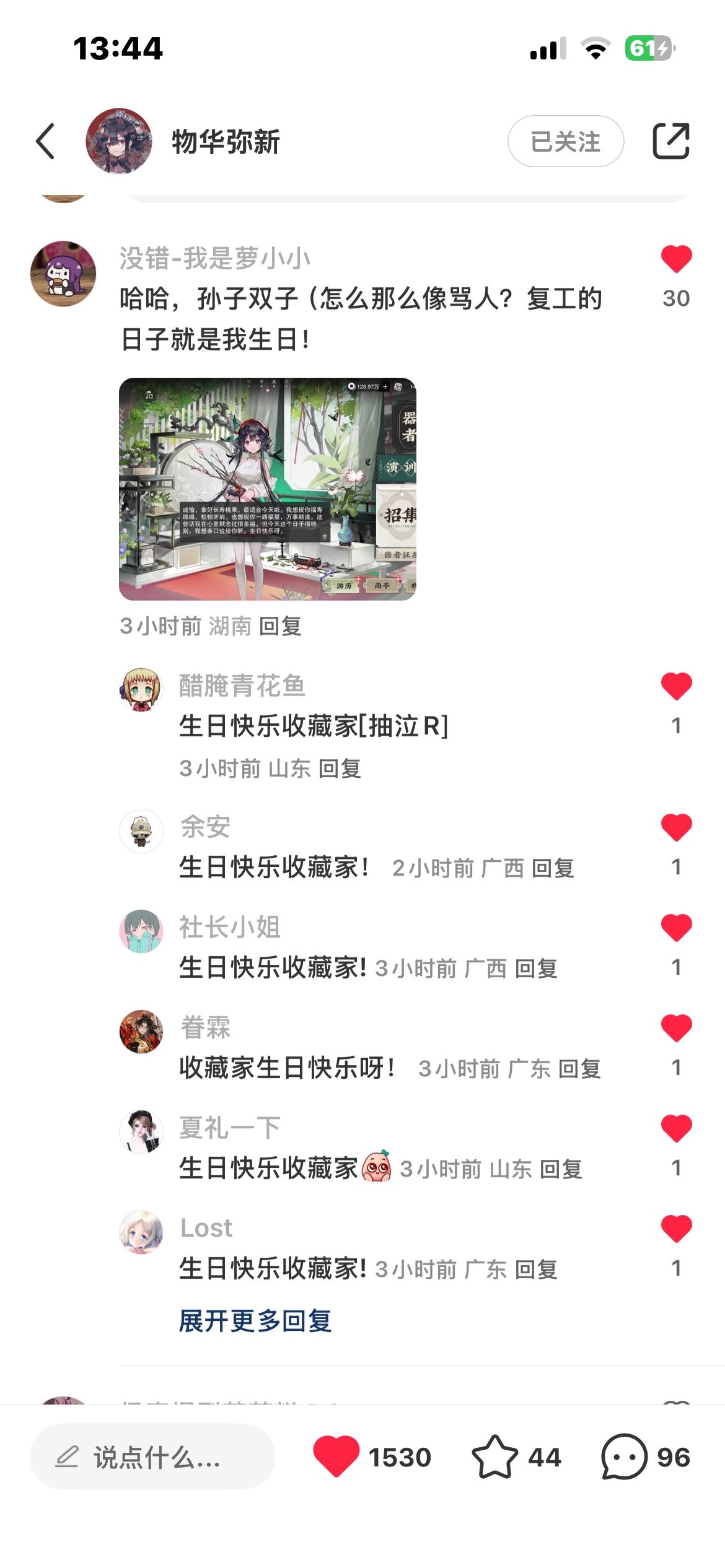Like 醋腌青花鱼's reply
The width and height of the screenshot is (725, 1568).
tap(676, 687)
